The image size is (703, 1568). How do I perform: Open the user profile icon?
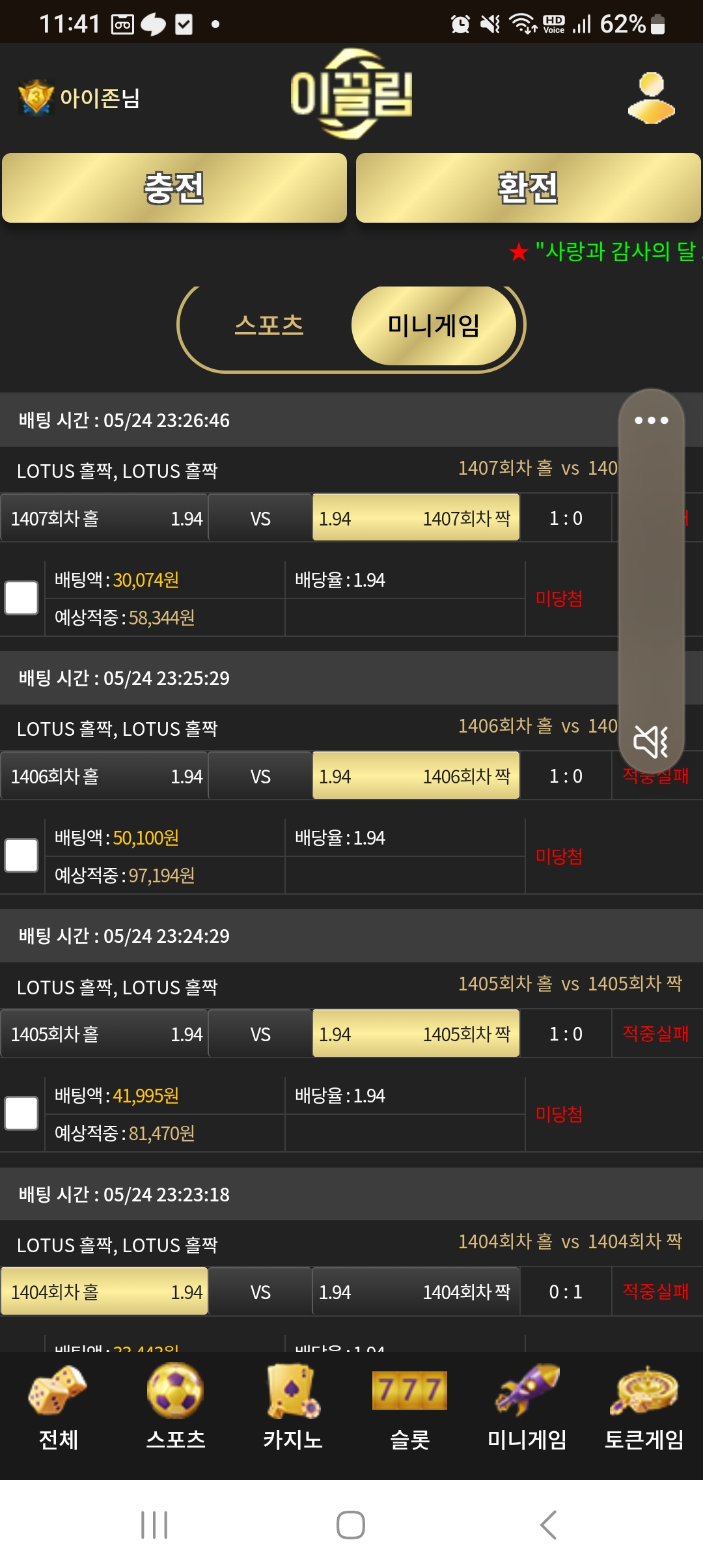coord(651,98)
